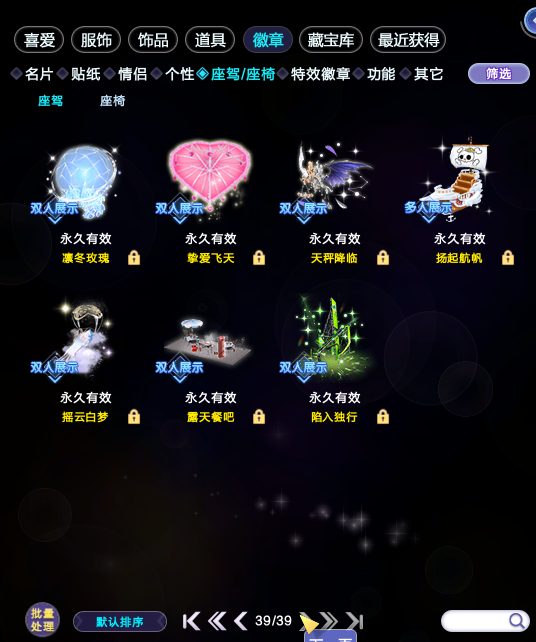This screenshot has width=536, height=642.
Task: Open the 座椅 sub-tab
Action: pos(113,101)
